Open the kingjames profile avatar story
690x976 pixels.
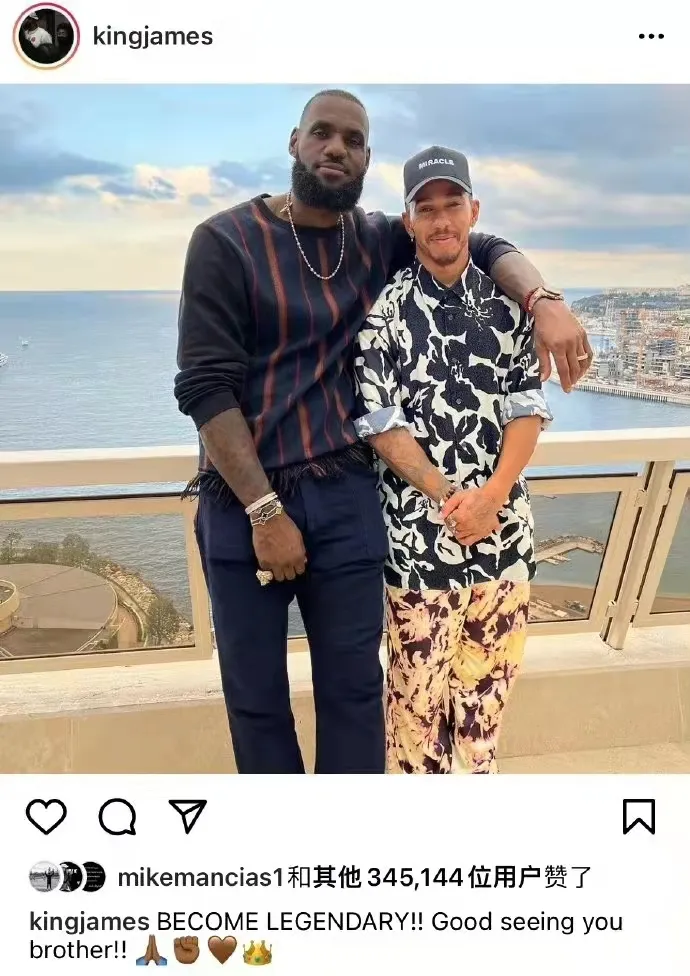[46, 36]
